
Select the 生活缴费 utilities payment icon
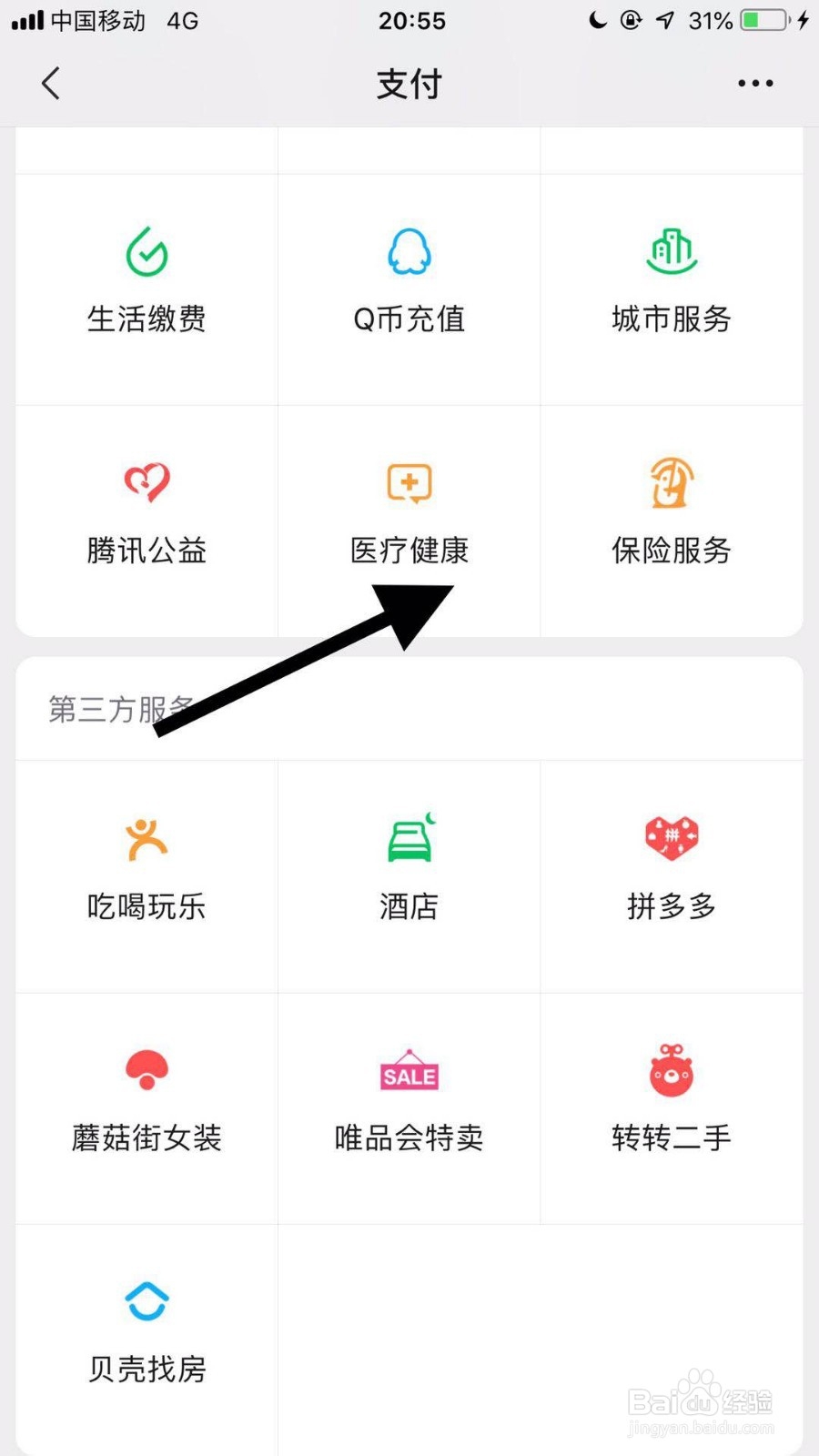coord(146,282)
